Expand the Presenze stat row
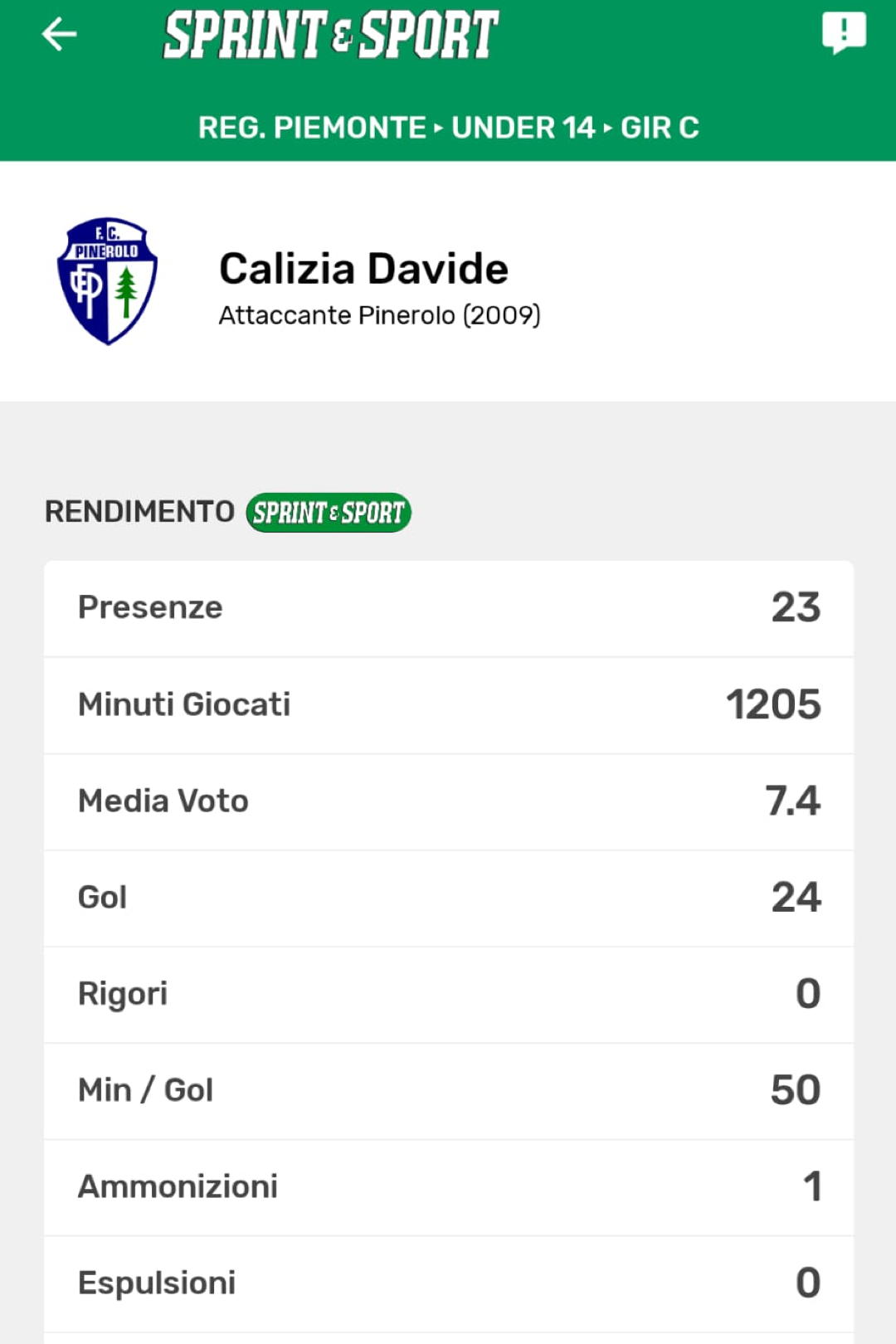Image resolution: width=896 pixels, height=1344 pixels. coord(448,608)
